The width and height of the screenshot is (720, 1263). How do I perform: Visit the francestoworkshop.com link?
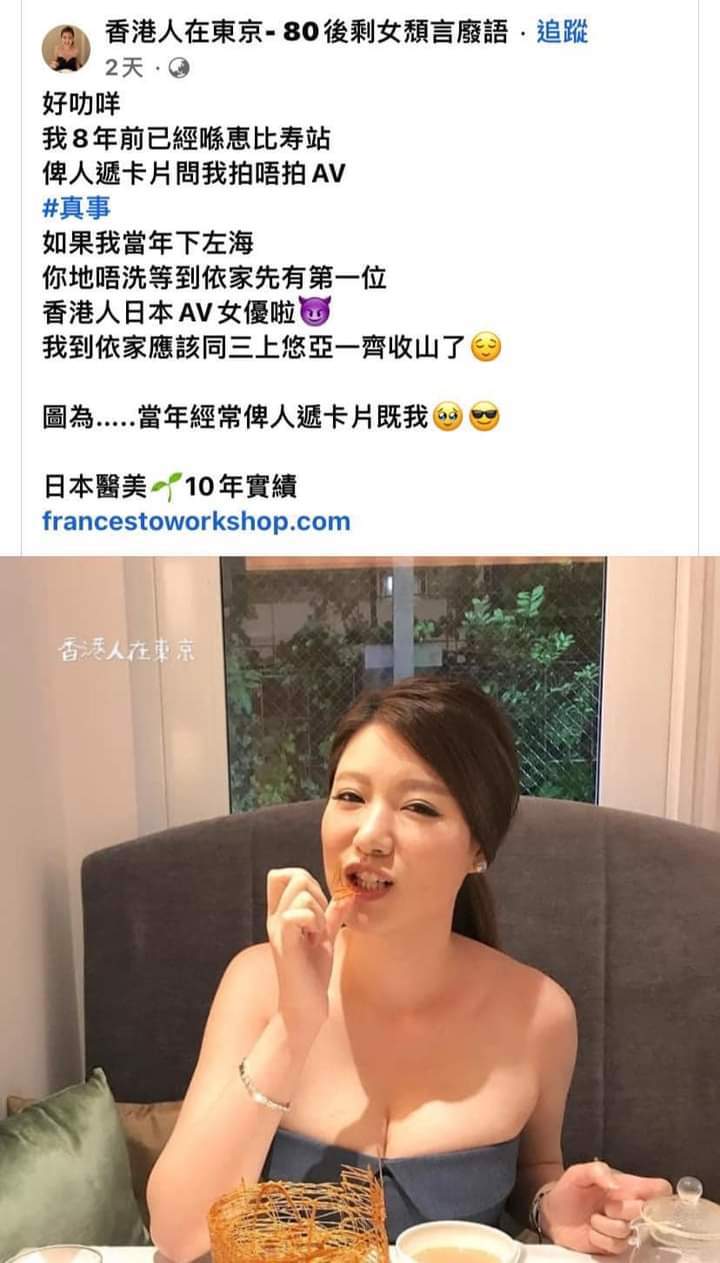coord(196,521)
